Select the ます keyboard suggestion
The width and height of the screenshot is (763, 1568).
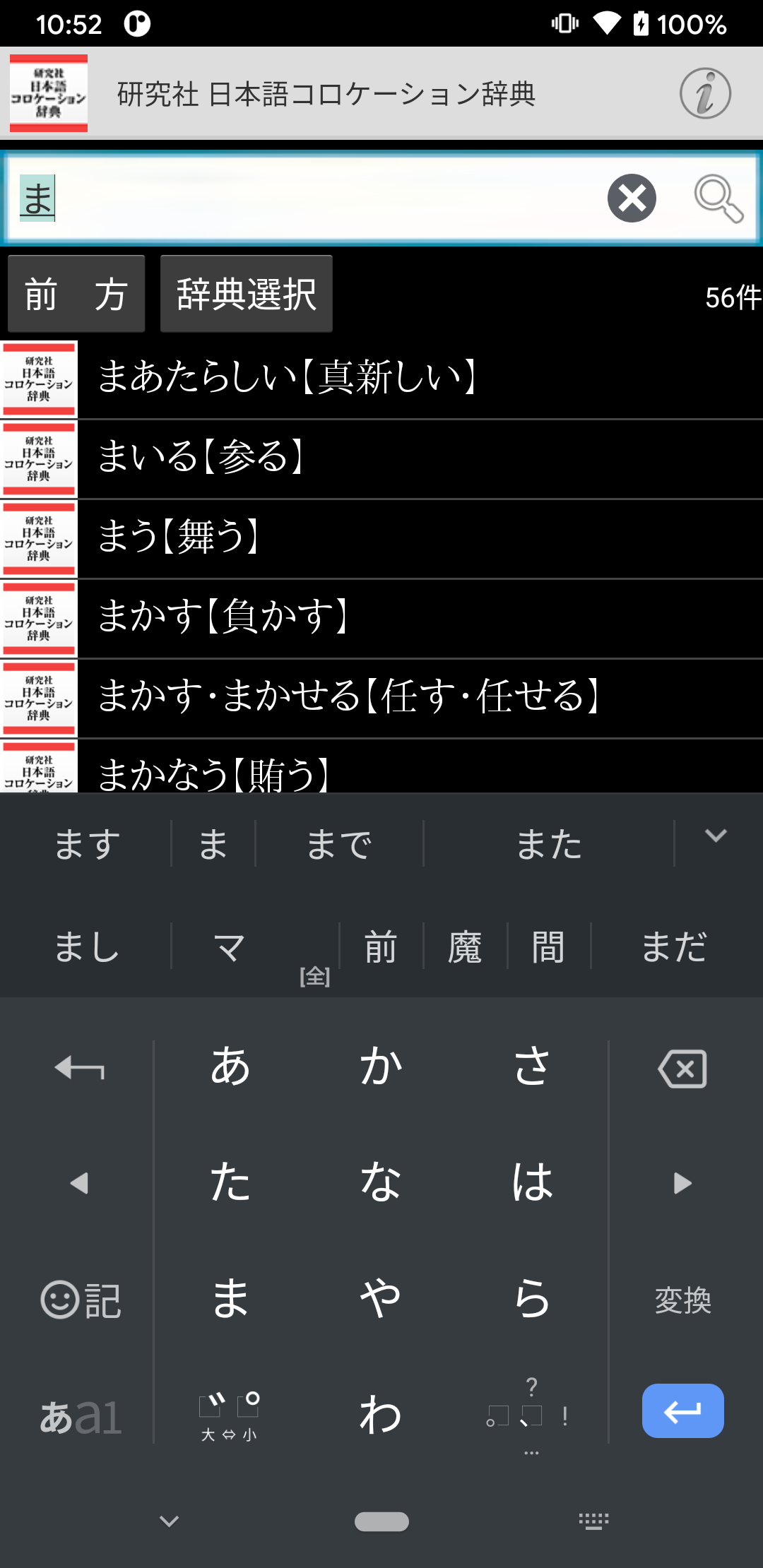point(87,844)
